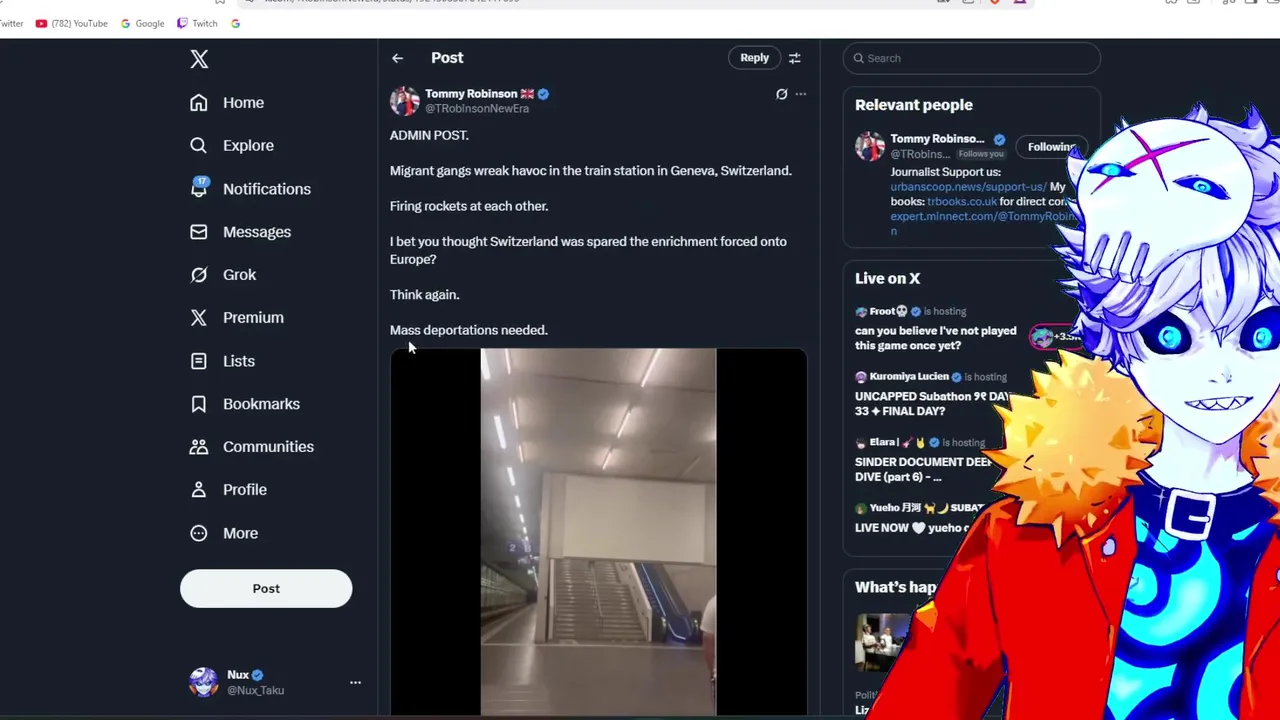Open Messages

coord(256,232)
